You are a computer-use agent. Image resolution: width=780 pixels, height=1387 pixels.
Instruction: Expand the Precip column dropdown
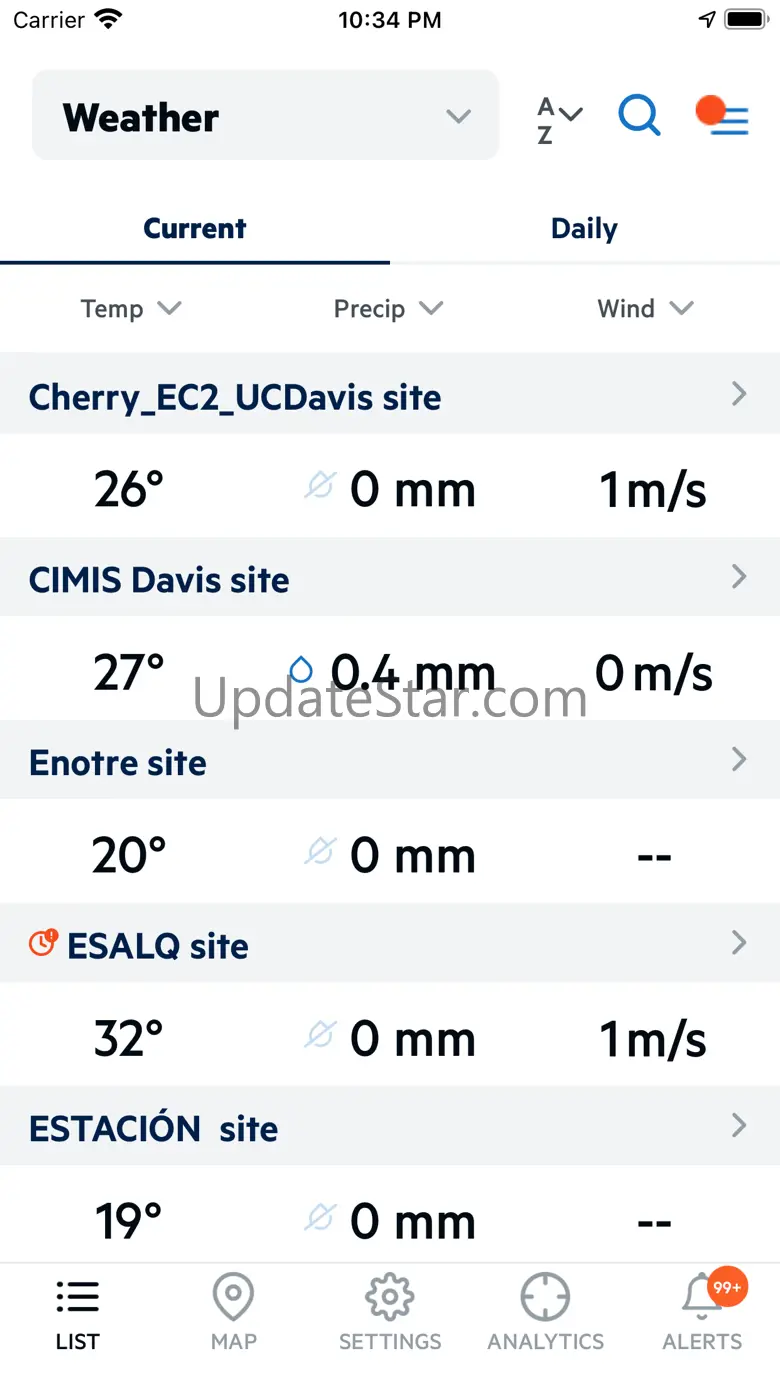388,308
